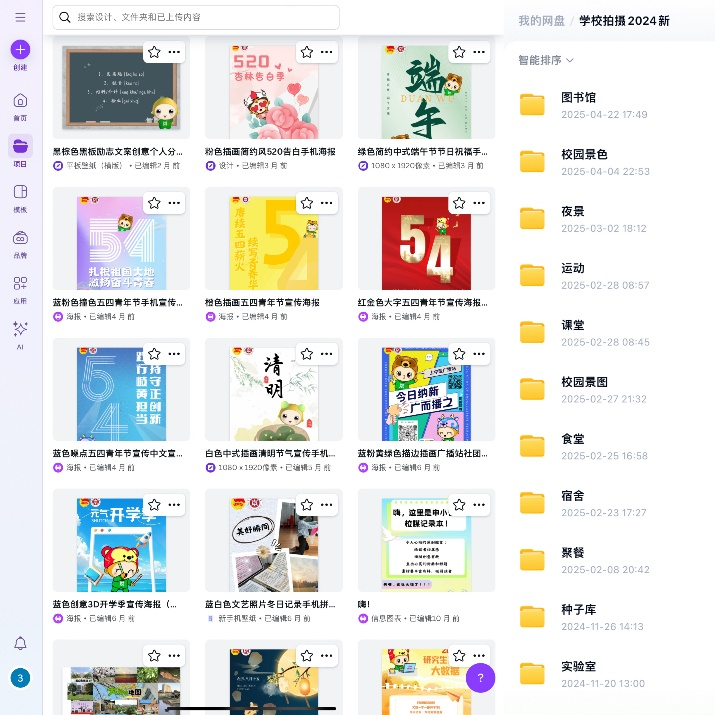This screenshot has height=715, width=715.
Task: Open the 图书馆 folder
Action: point(579,105)
